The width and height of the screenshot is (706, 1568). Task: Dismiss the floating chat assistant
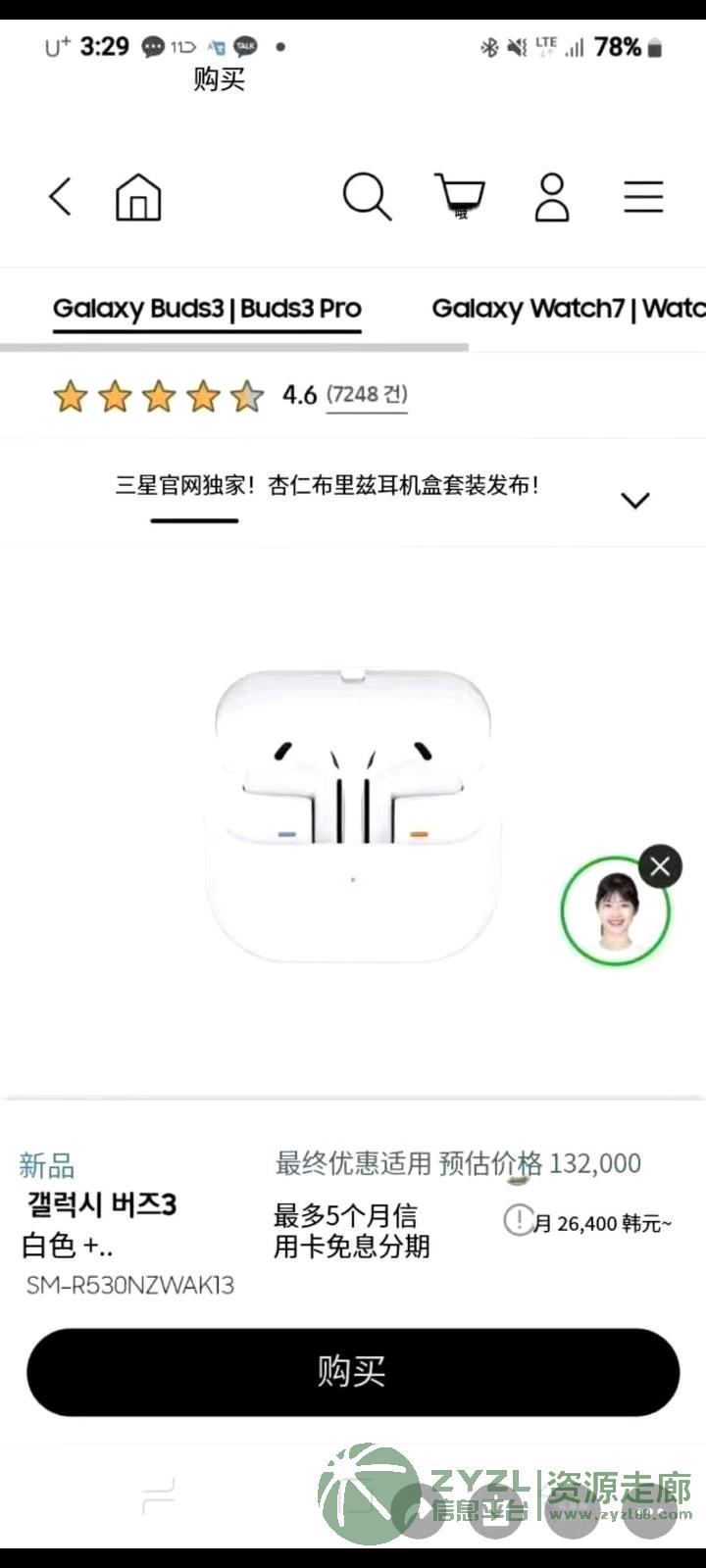pyautogui.click(x=660, y=866)
